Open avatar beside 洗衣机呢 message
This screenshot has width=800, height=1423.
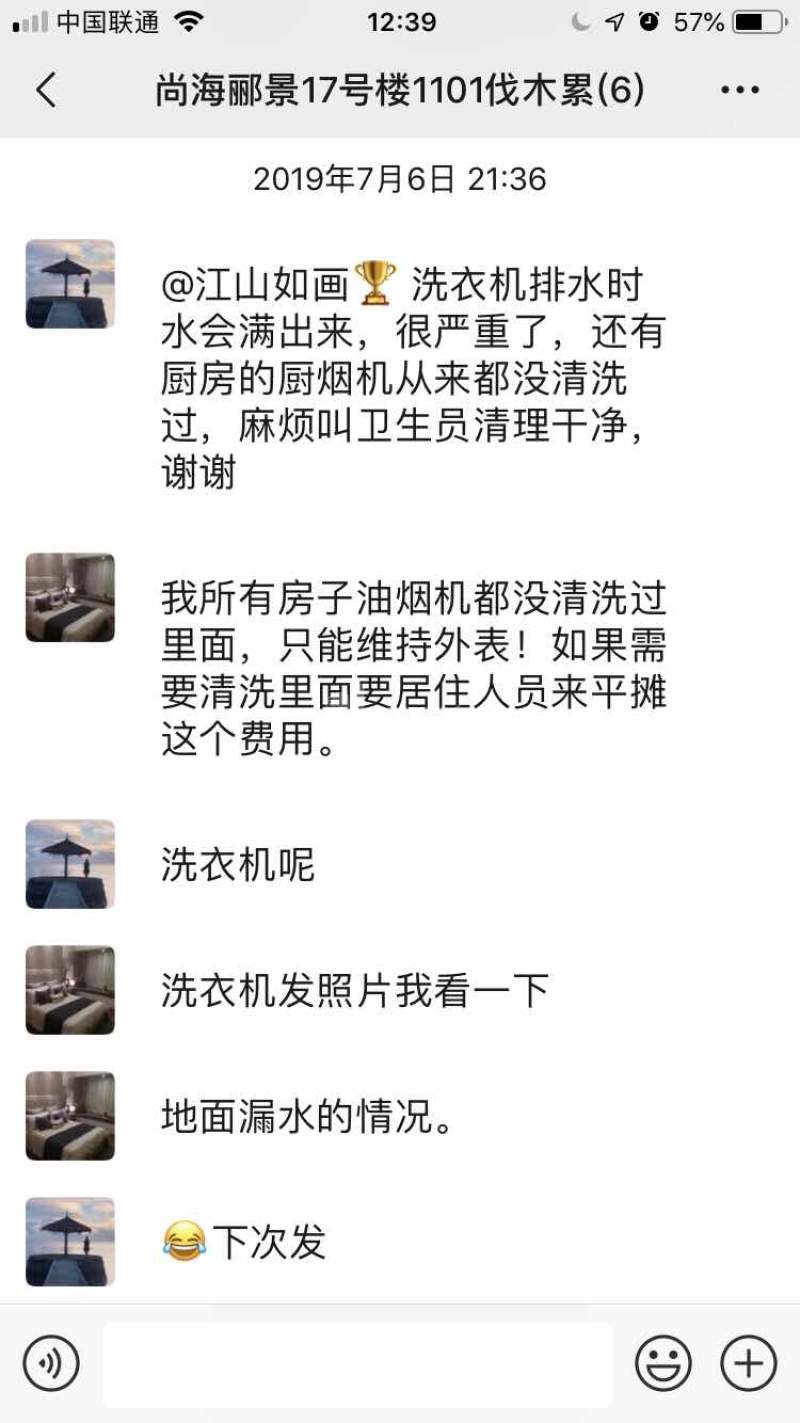(70, 864)
